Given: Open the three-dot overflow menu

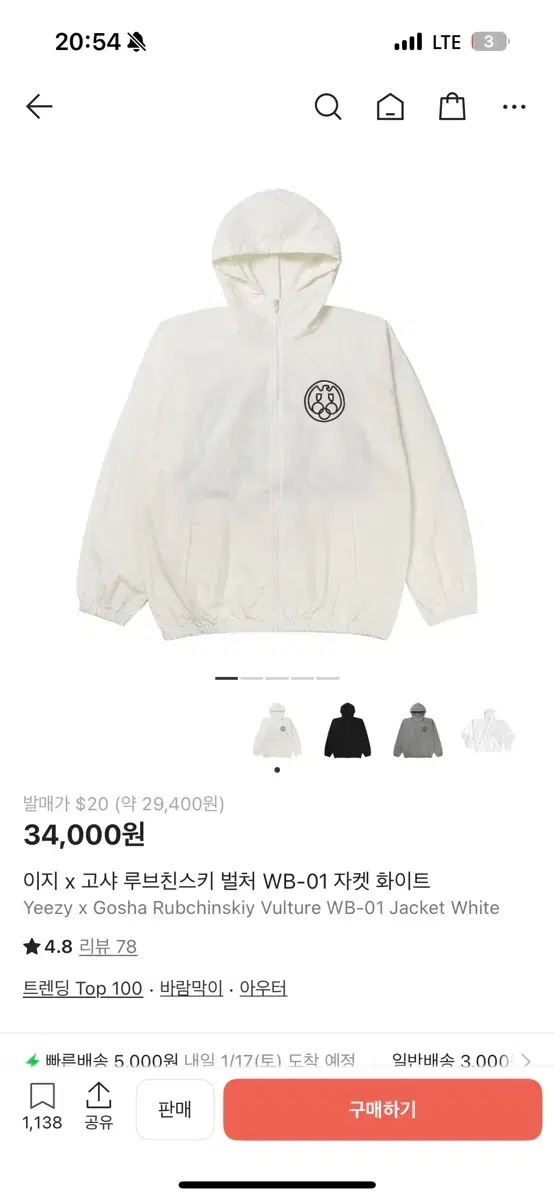Looking at the screenshot, I should [514, 107].
